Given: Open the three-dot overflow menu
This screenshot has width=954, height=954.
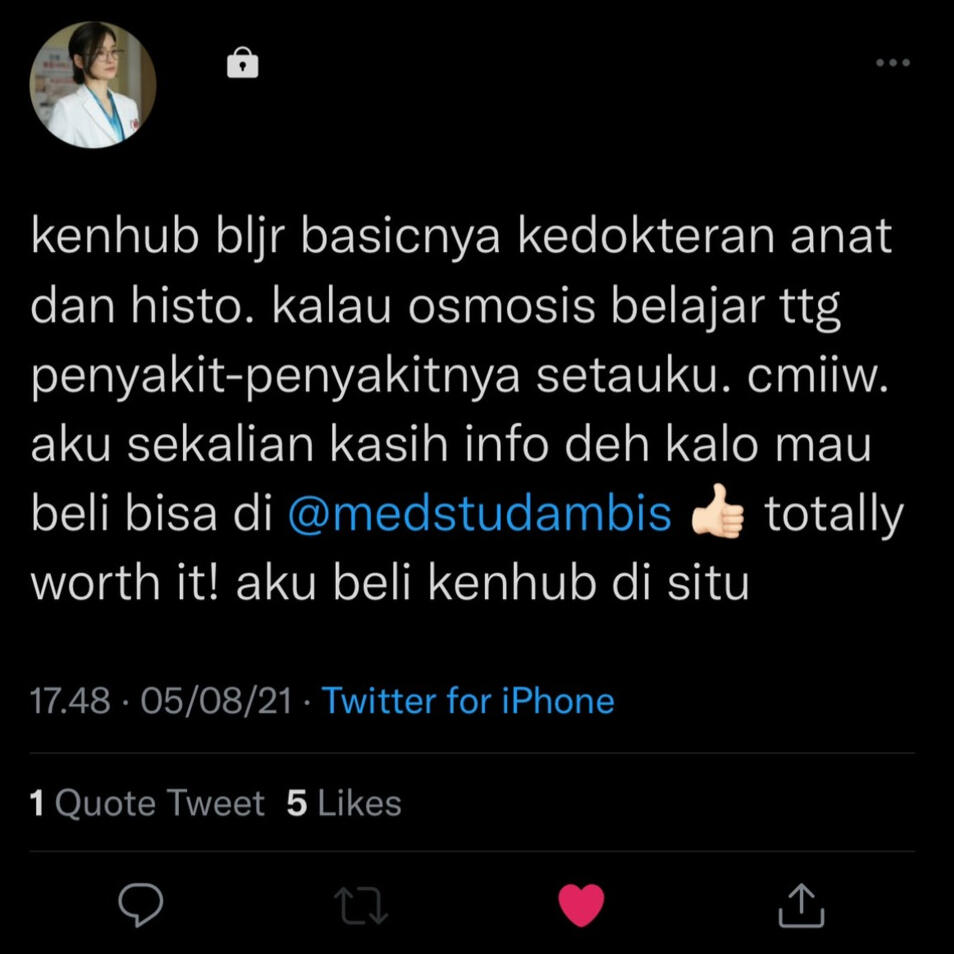Looking at the screenshot, I should pyautogui.click(x=892, y=63).
